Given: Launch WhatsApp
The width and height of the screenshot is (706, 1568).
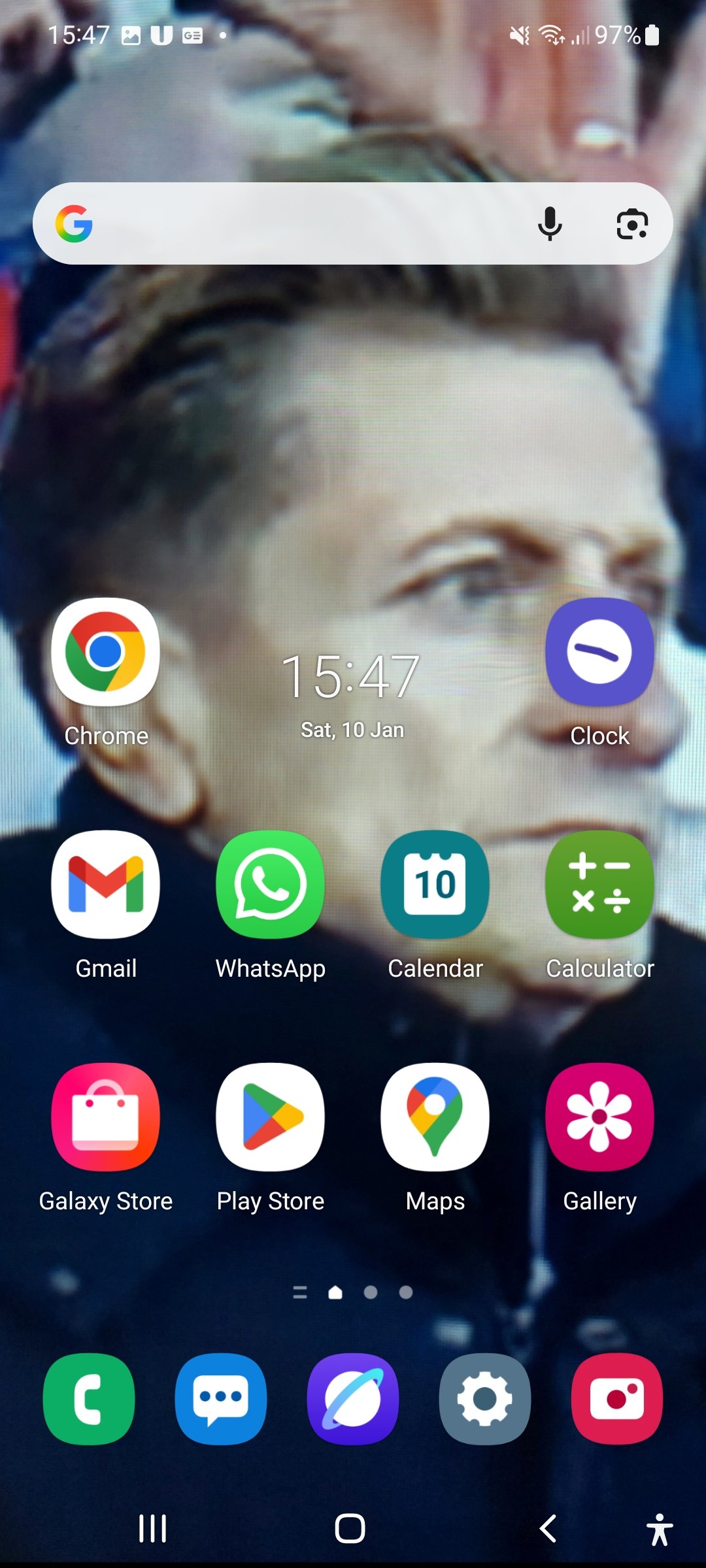Looking at the screenshot, I should [x=270, y=885].
